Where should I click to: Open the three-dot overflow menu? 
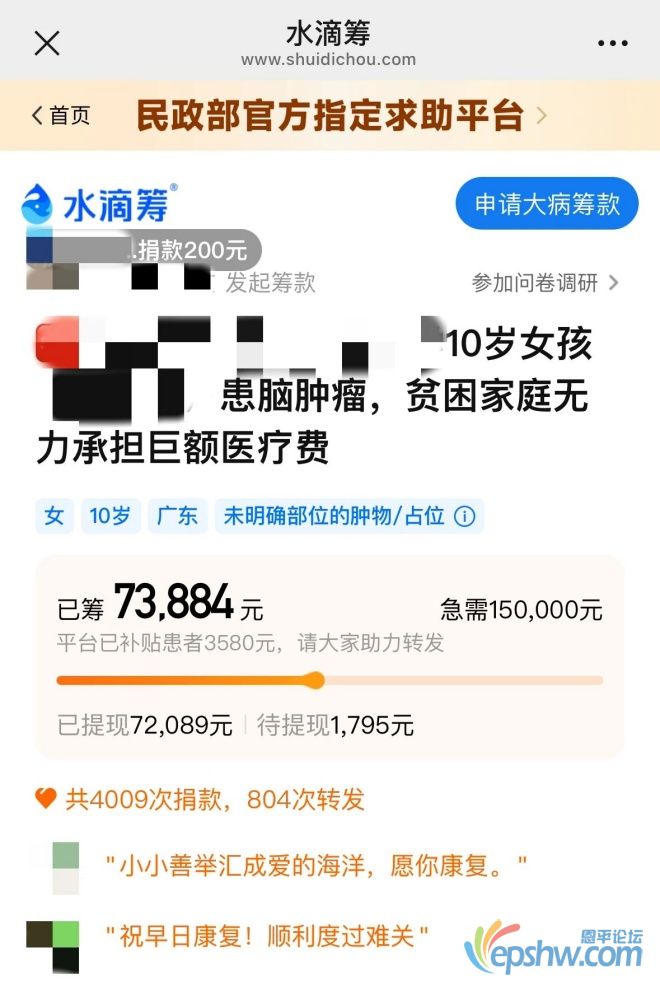coord(612,43)
